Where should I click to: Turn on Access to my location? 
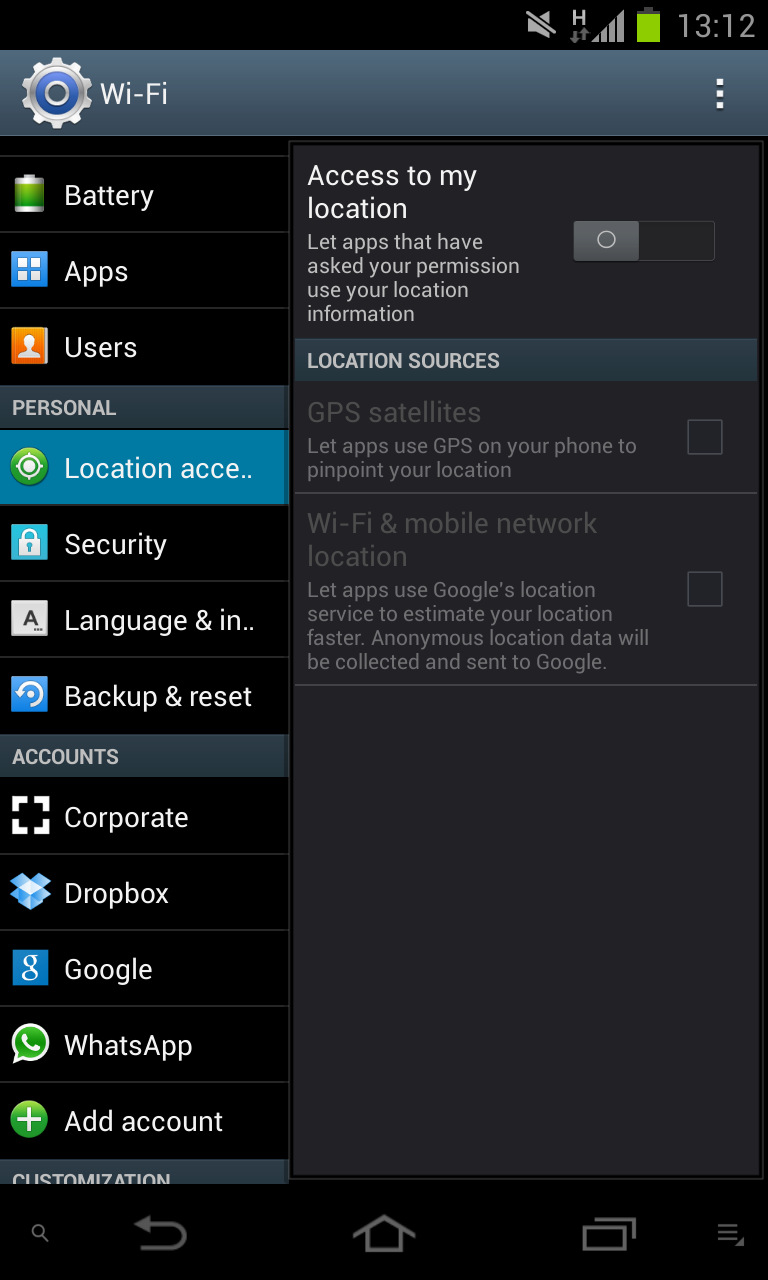(643, 241)
